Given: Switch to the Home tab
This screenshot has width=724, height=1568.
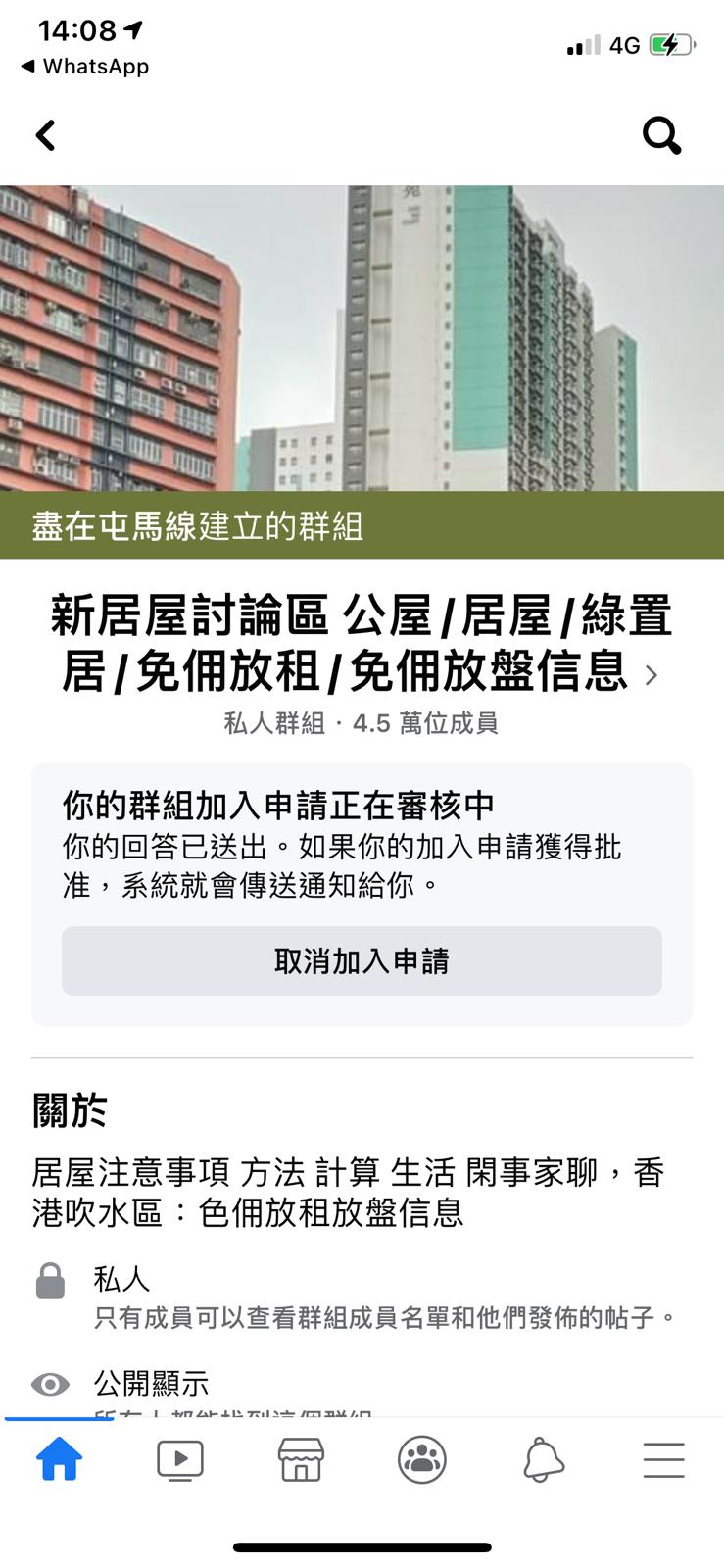Looking at the screenshot, I should point(60,1460).
